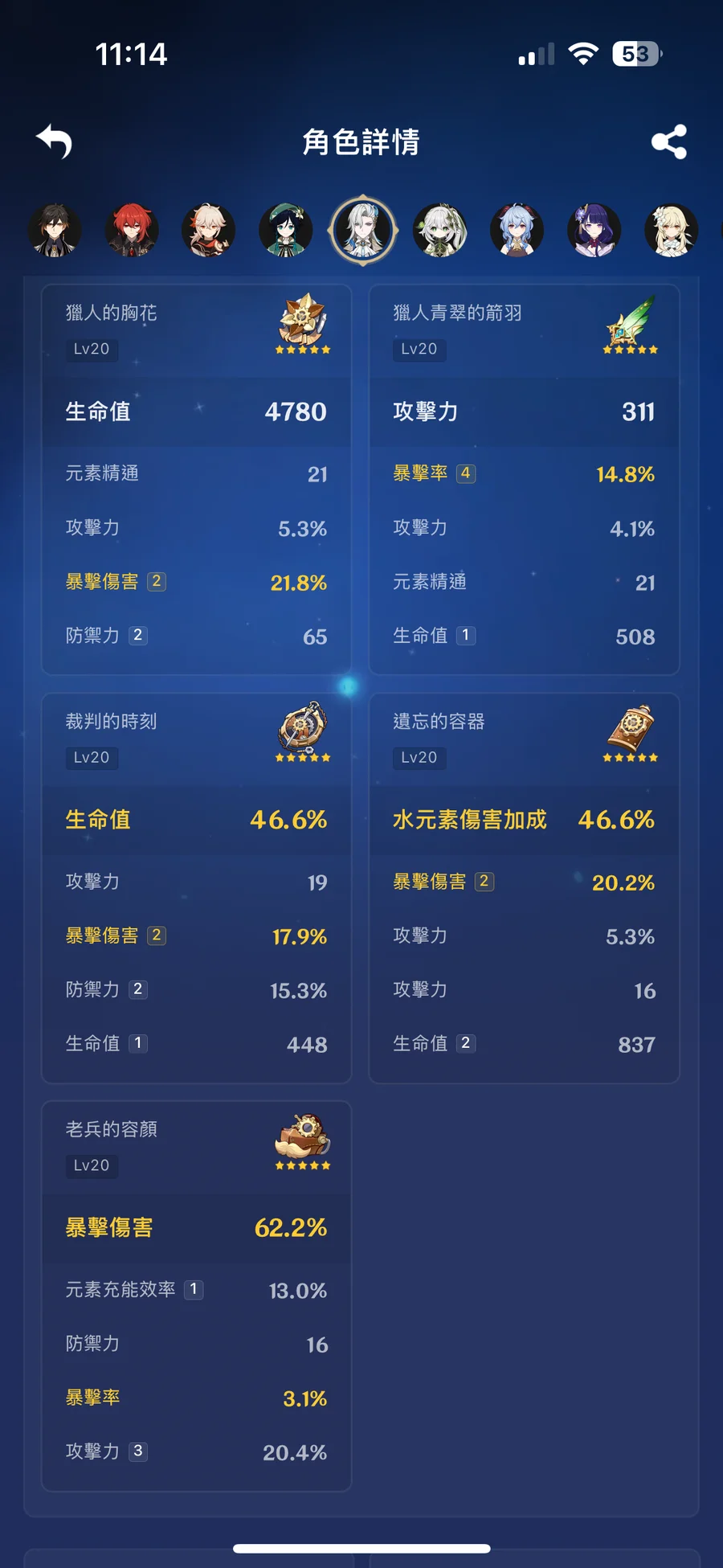Select blue-haired Ganyu's avatar
This screenshot has height=1568, width=723.
click(517, 230)
